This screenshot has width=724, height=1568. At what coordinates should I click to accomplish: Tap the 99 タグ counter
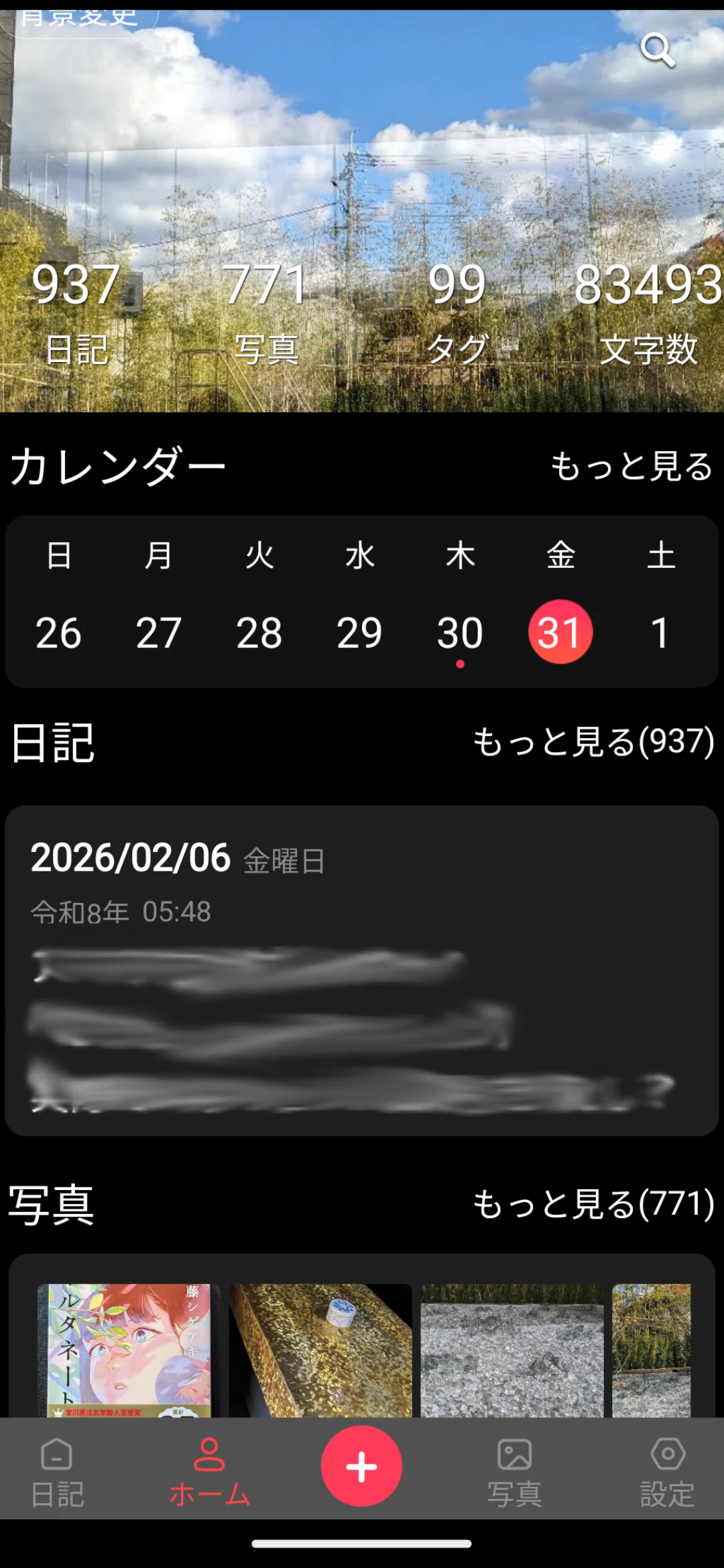click(457, 313)
